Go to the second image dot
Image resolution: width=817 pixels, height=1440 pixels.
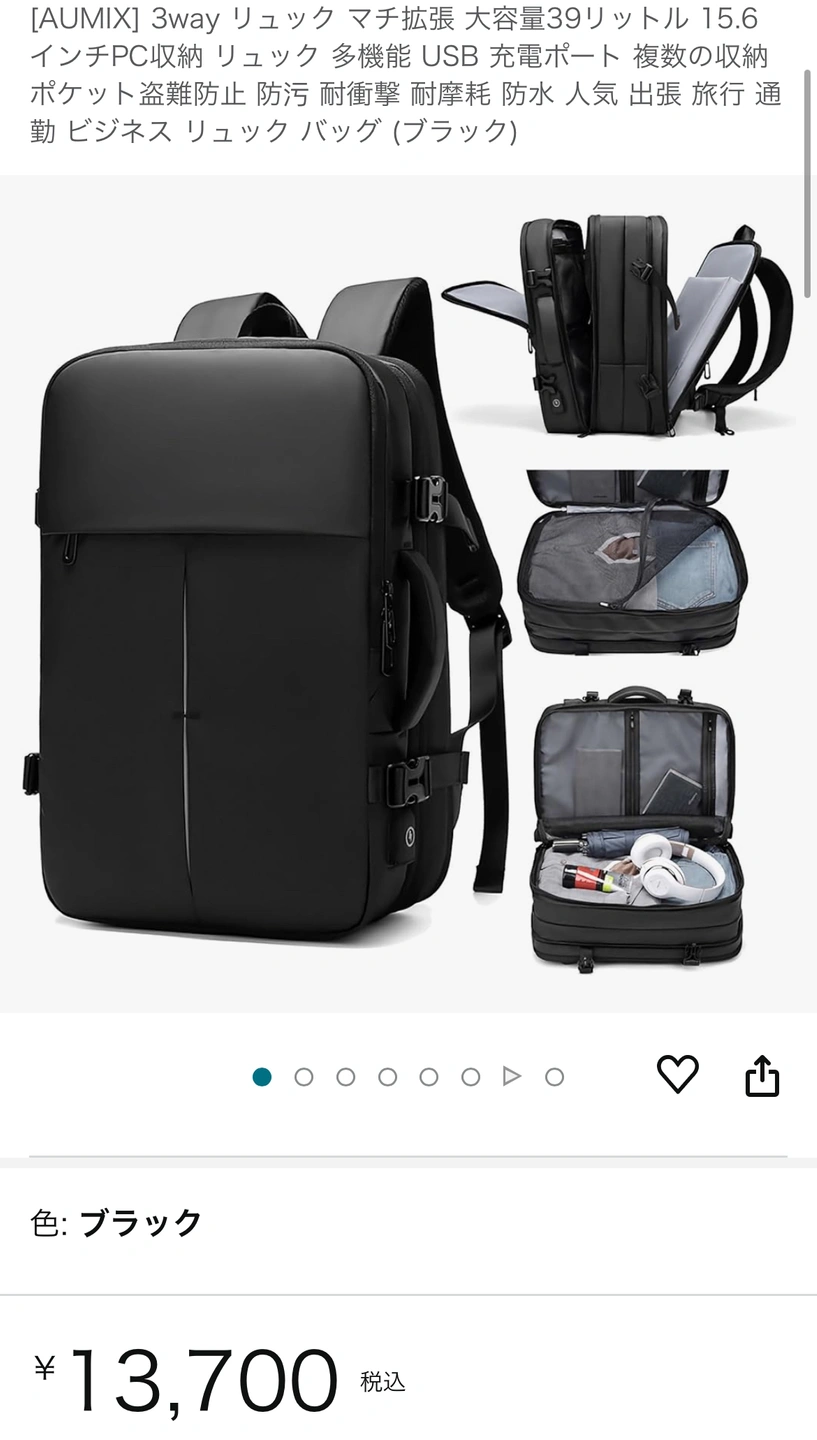click(304, 1077)
